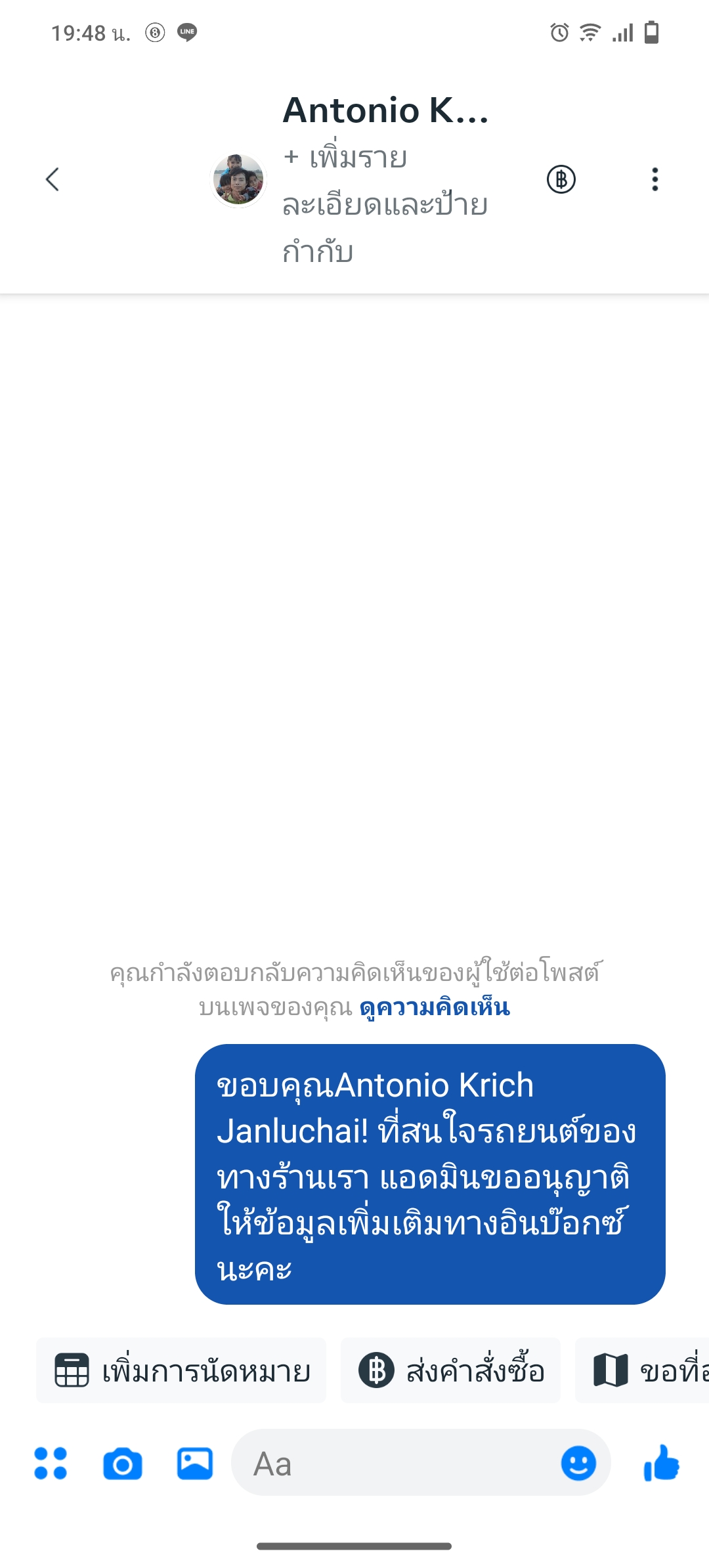This screenshot has height=1568, width=709.
Task: Open the three-dot overflow menu
Action: pos(655,179)
